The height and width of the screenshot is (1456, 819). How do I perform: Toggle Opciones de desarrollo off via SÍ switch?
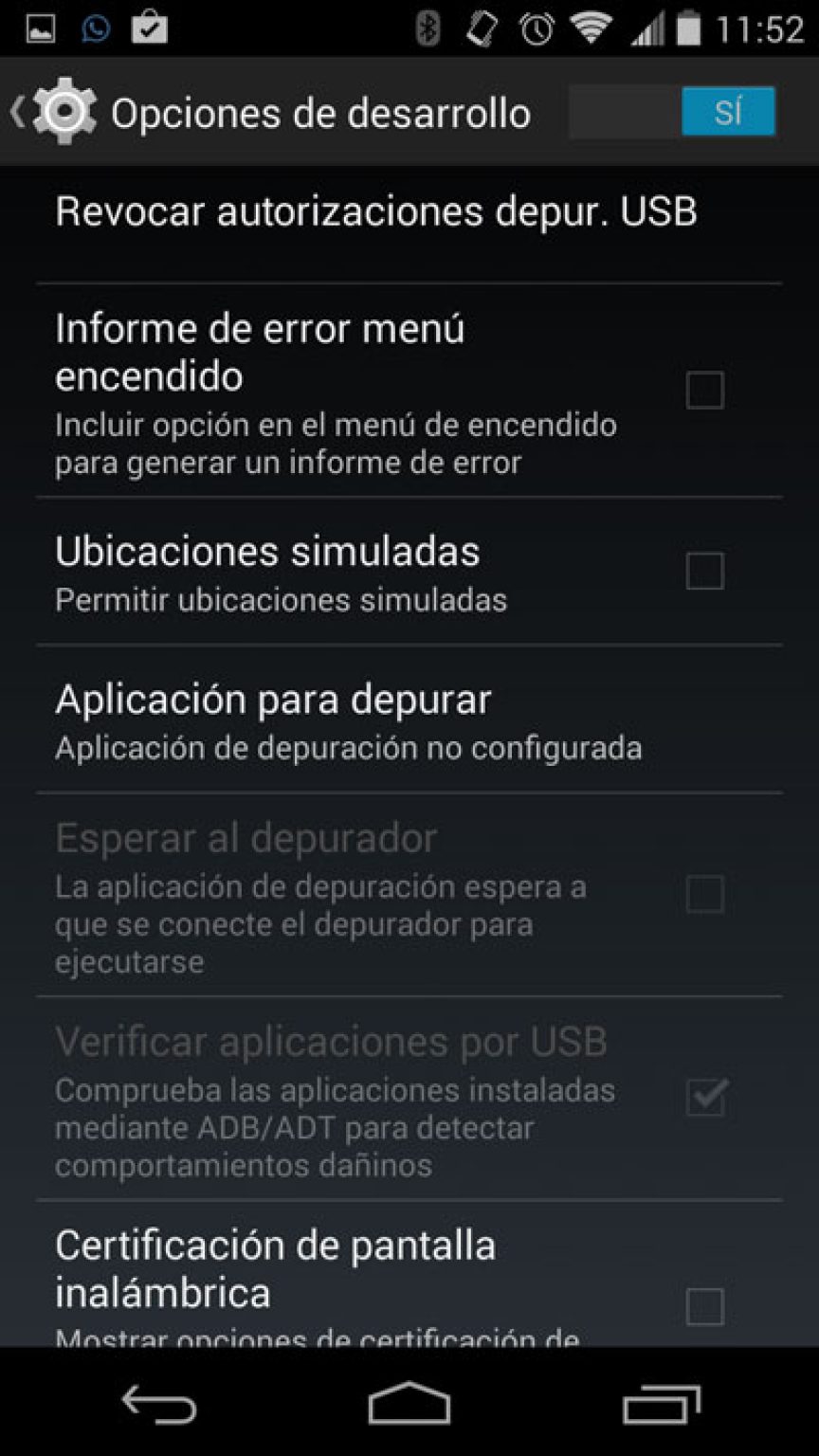(727, 111)
